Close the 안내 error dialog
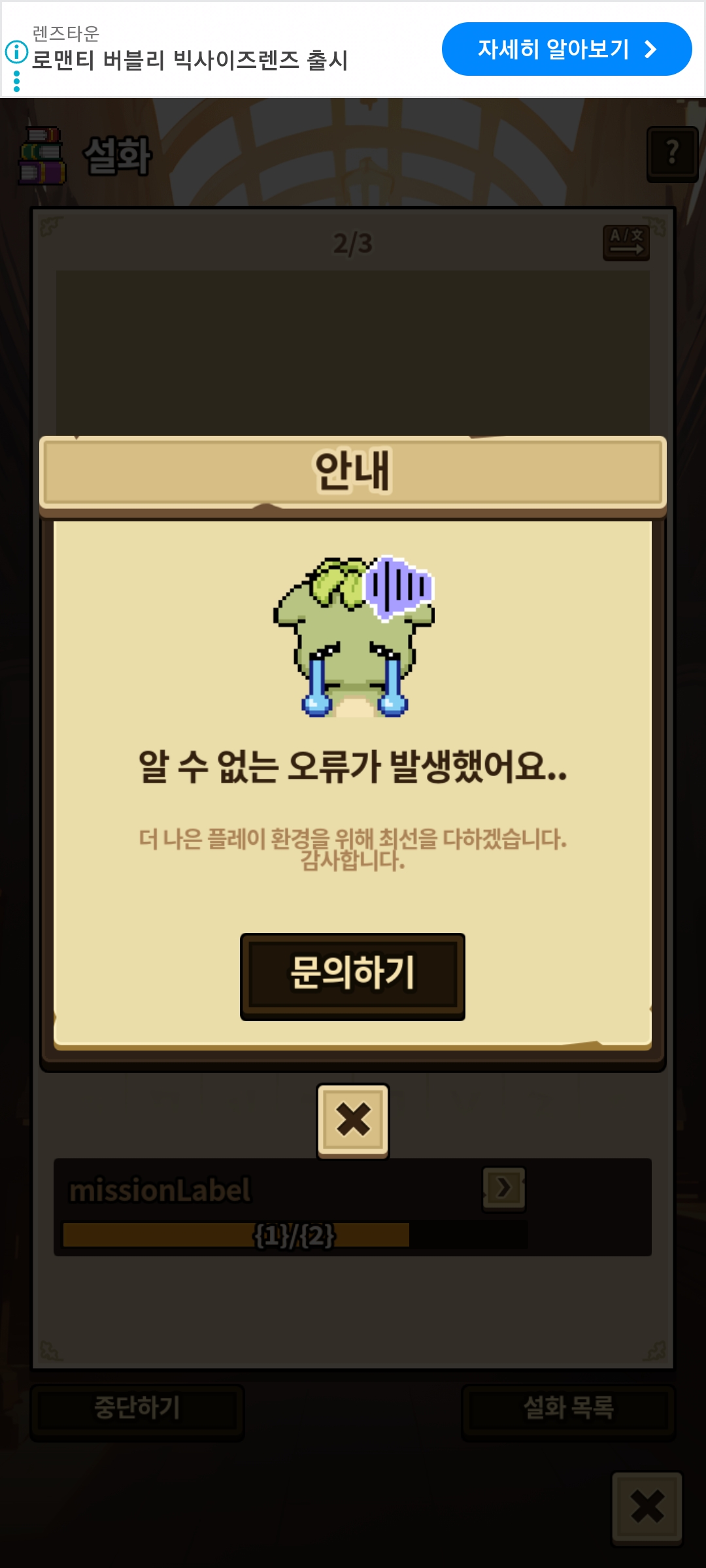Viewport: 706px width, 1568px height. point(353,1120)
